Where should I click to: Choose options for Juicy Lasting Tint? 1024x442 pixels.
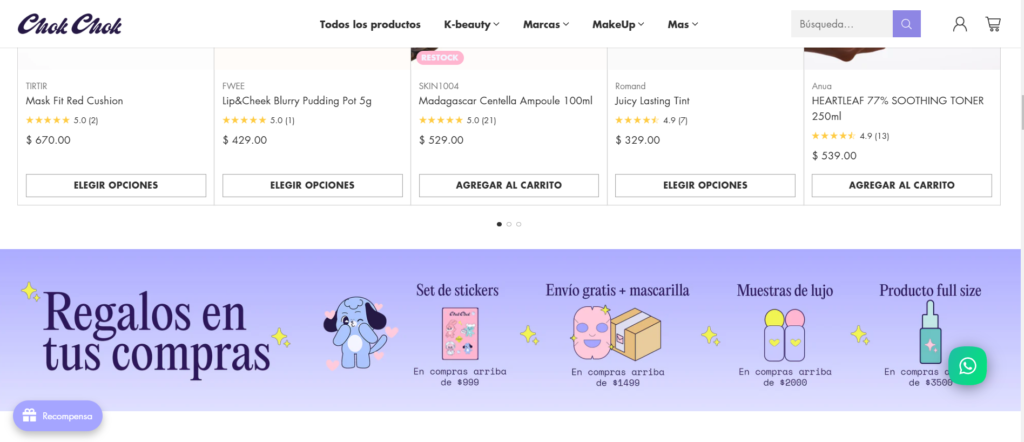point(705,185)
